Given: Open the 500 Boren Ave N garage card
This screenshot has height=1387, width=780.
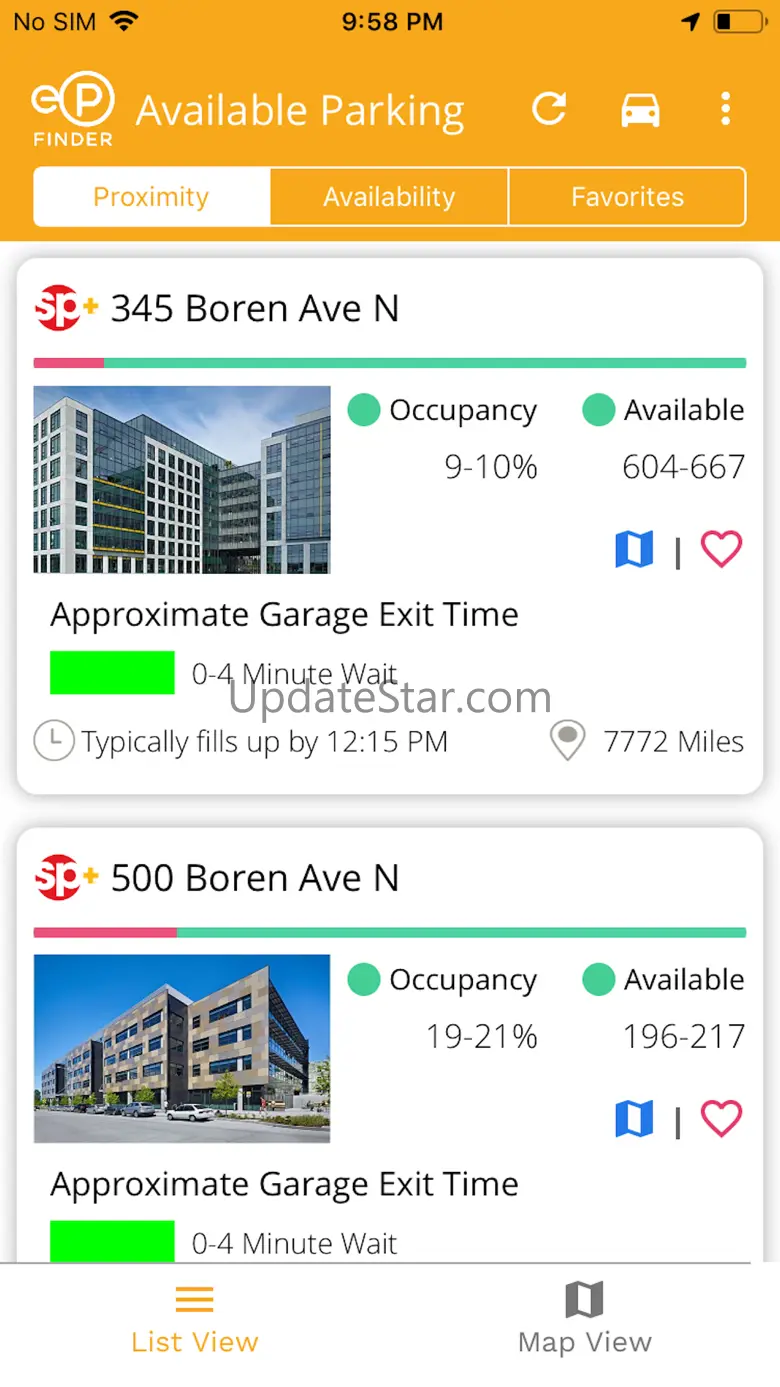Looking at the screenshot, I should pyautogui.click(x=255, y=878).
